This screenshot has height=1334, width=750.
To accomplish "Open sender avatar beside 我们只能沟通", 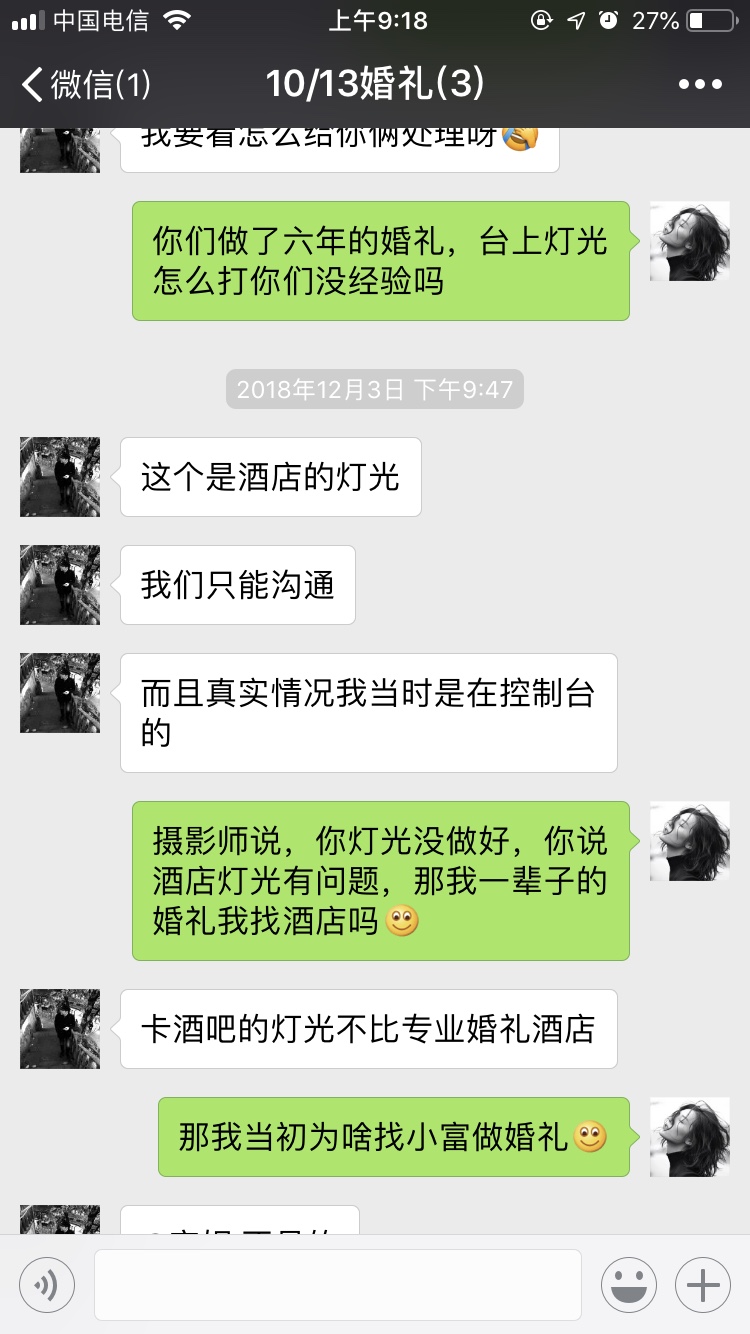I will point(60,585).
